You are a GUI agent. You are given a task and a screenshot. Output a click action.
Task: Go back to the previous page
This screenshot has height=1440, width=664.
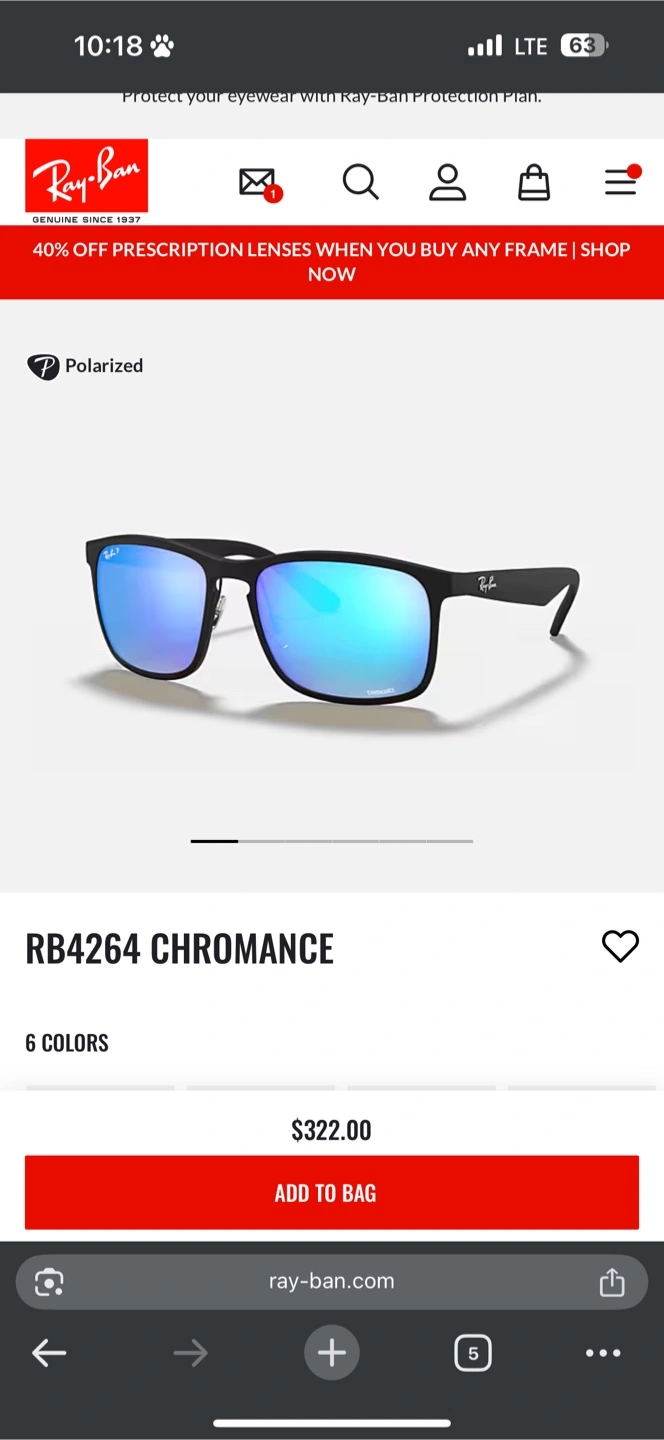coord(49,1353)
